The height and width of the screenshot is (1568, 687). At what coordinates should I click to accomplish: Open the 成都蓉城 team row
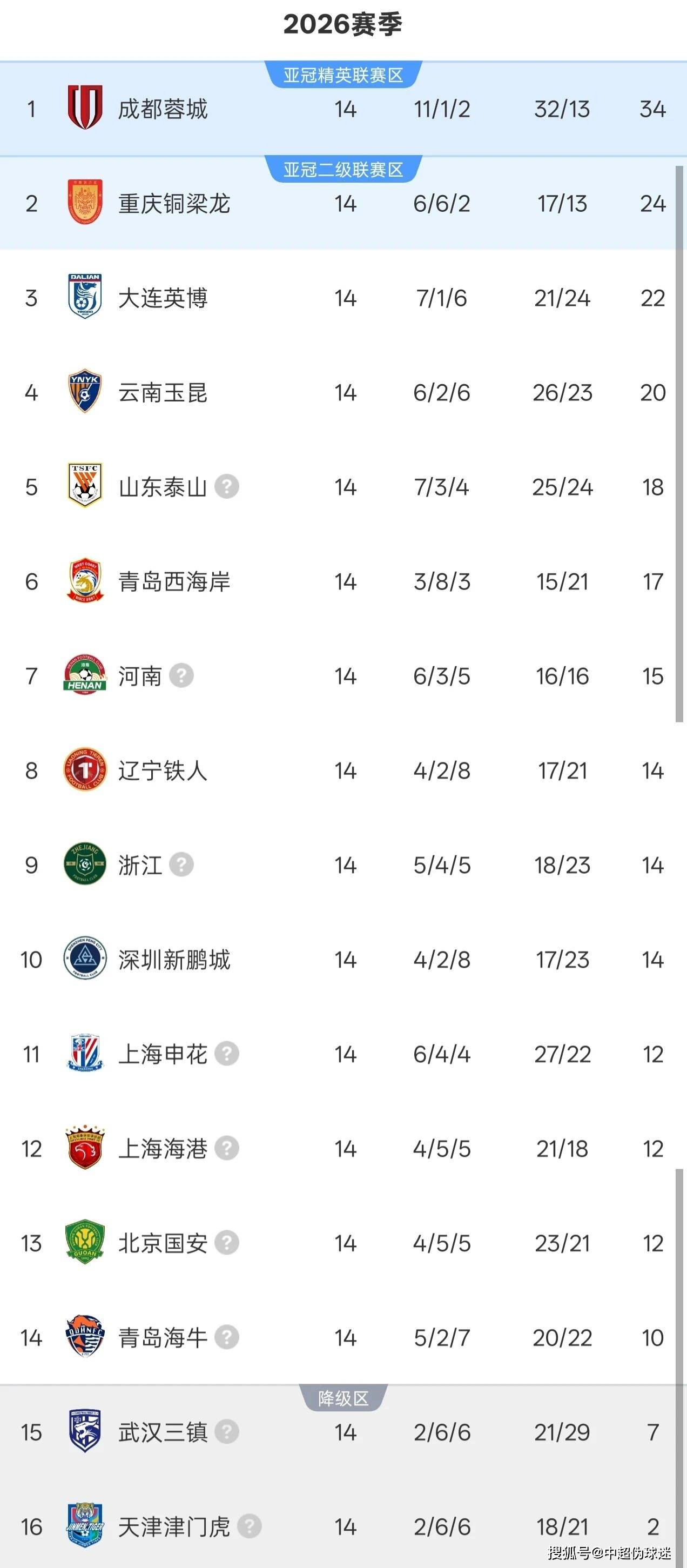click(343, 109)
